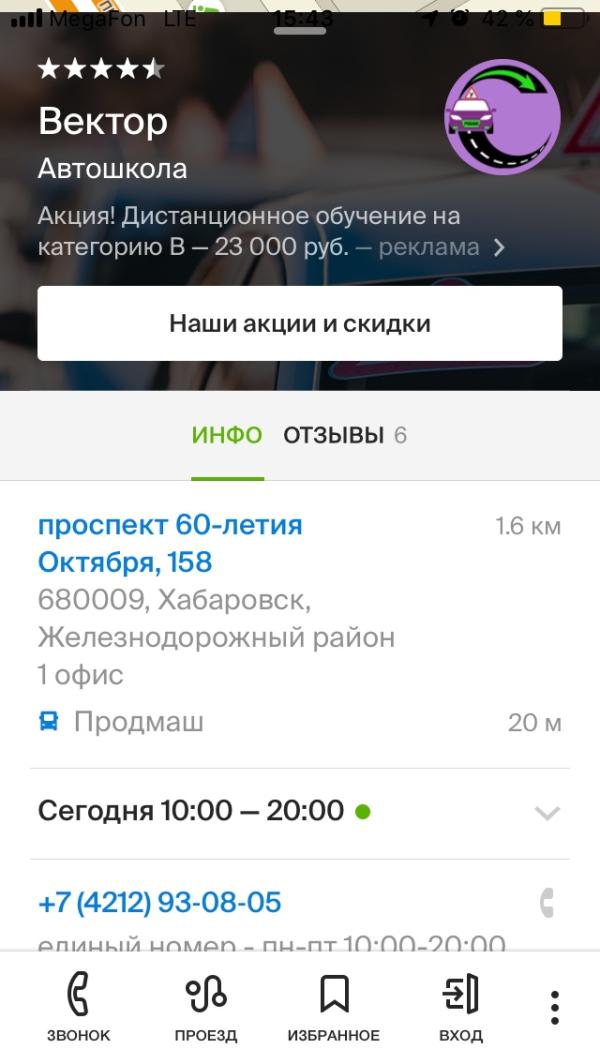Tap the card drag handle at top

(x=300, y=31)
